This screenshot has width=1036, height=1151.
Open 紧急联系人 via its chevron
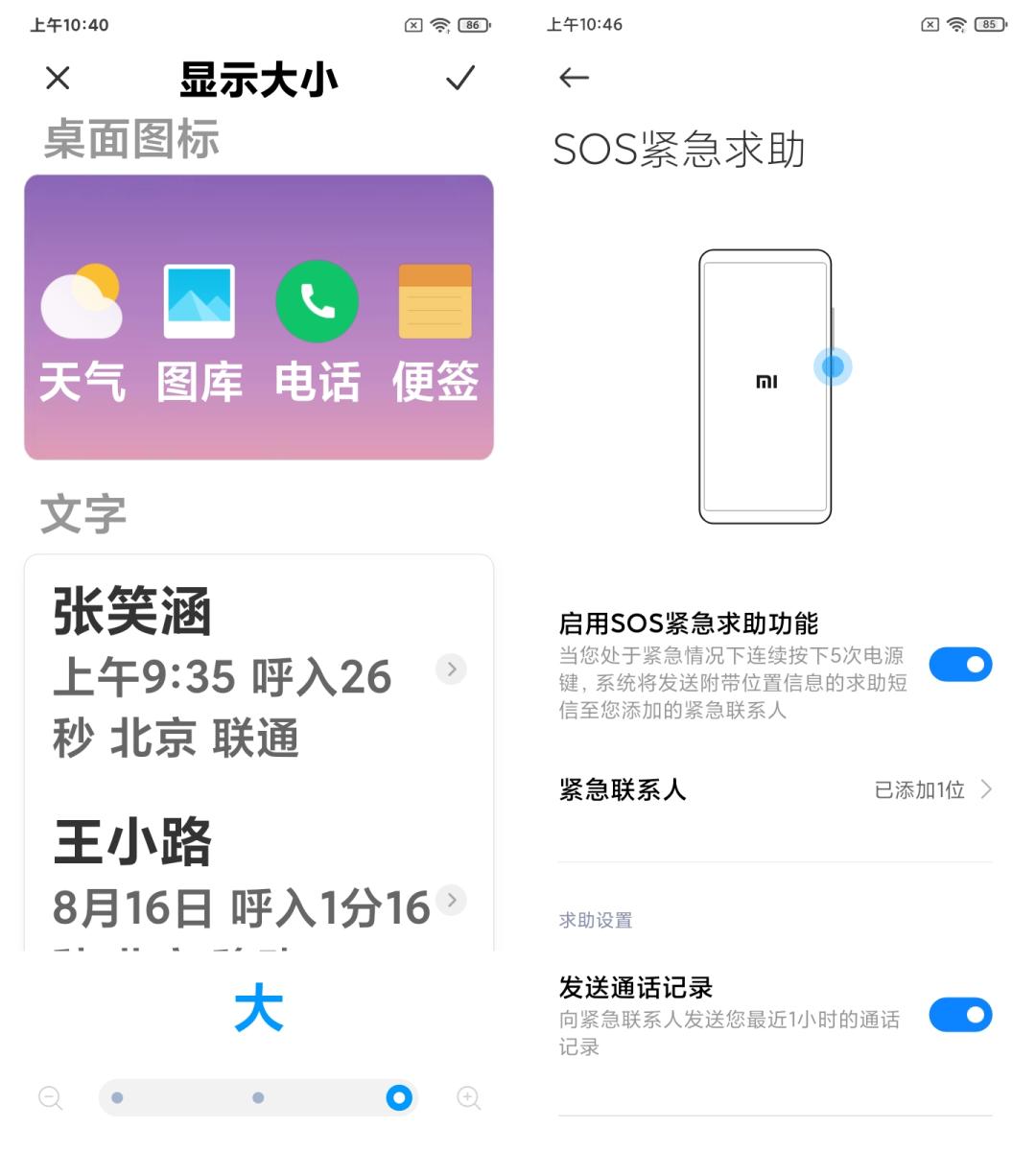[985, 789]
